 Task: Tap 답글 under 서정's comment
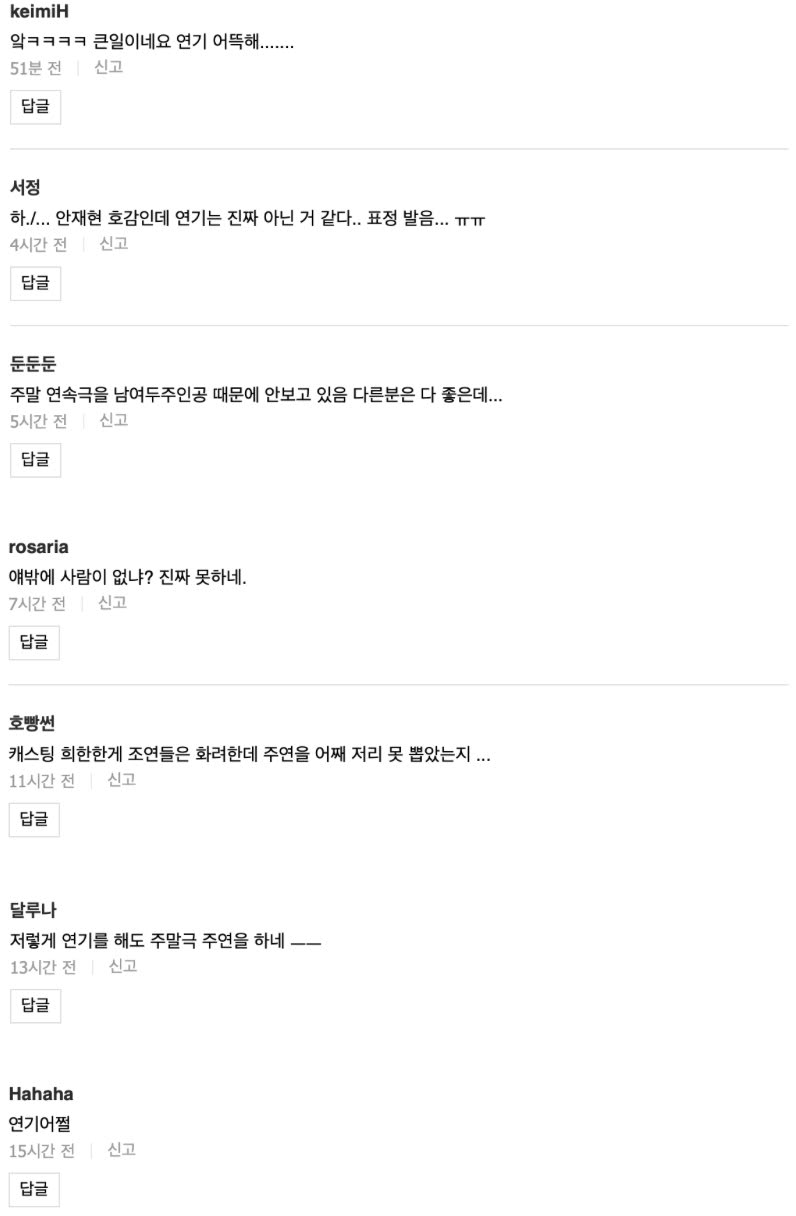(x=35, y=283)
